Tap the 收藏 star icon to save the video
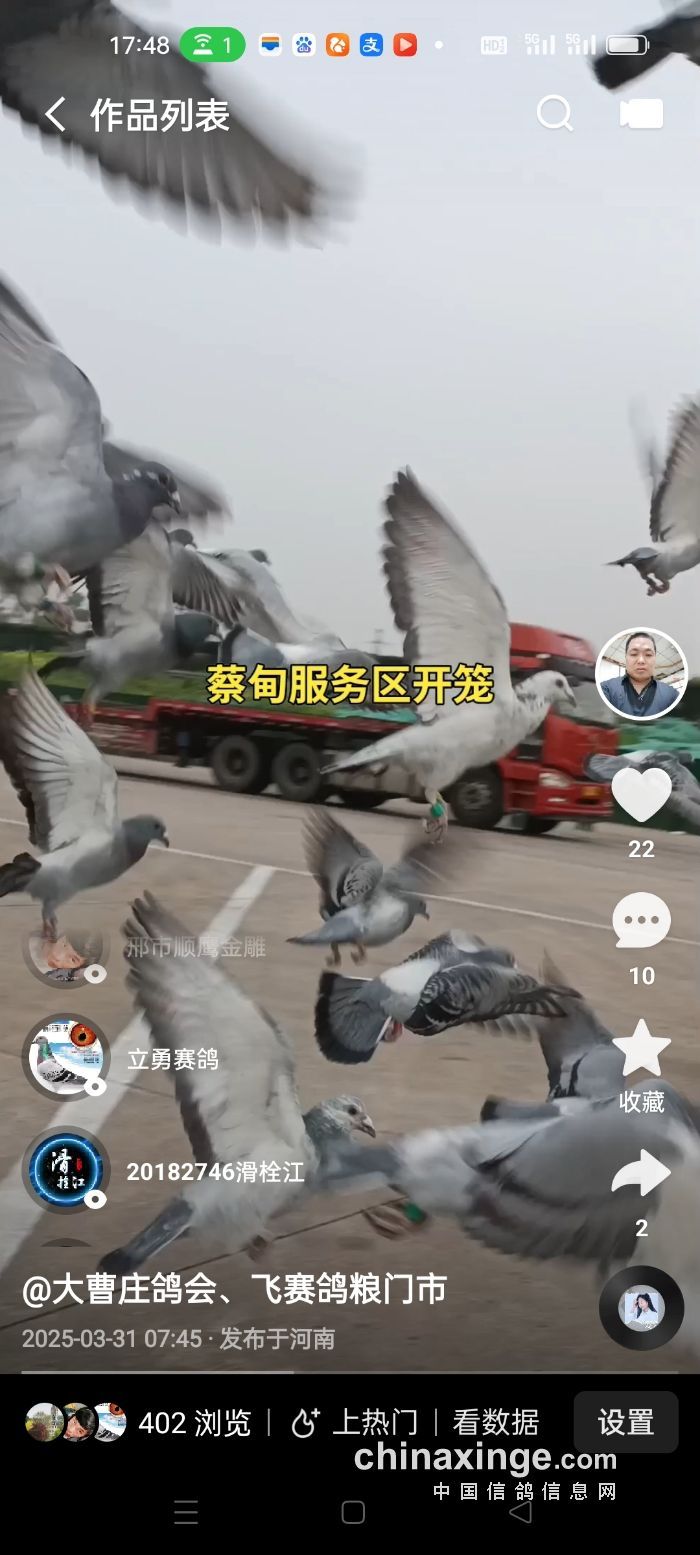Image resolution: width=700 pixels, height=1555 pixels. coord(641,1049)
